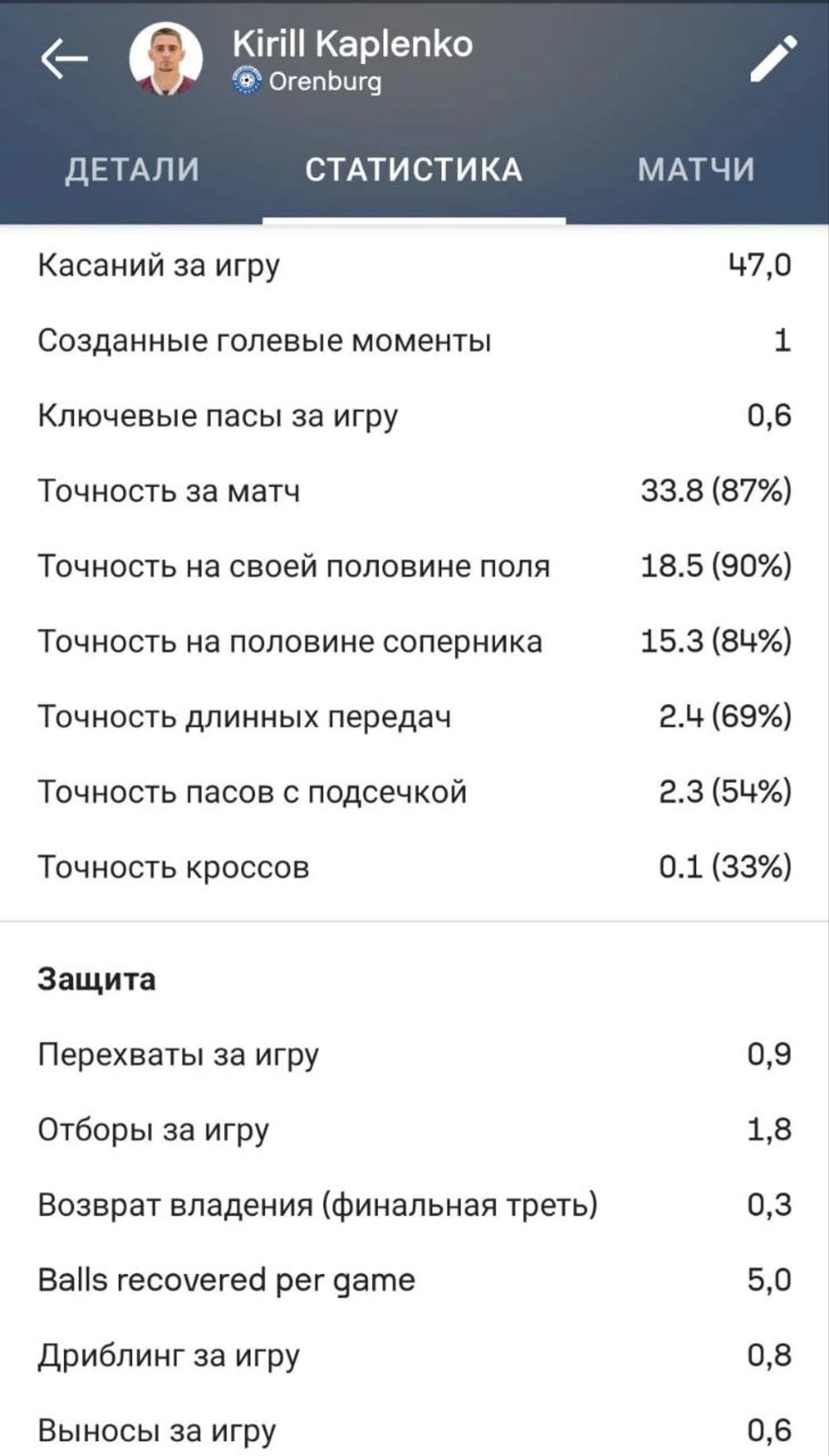Switch to the ДЕТАЛИ tab
The height and width of the screenshot is (1456, 829).
[x=132, y=170]
